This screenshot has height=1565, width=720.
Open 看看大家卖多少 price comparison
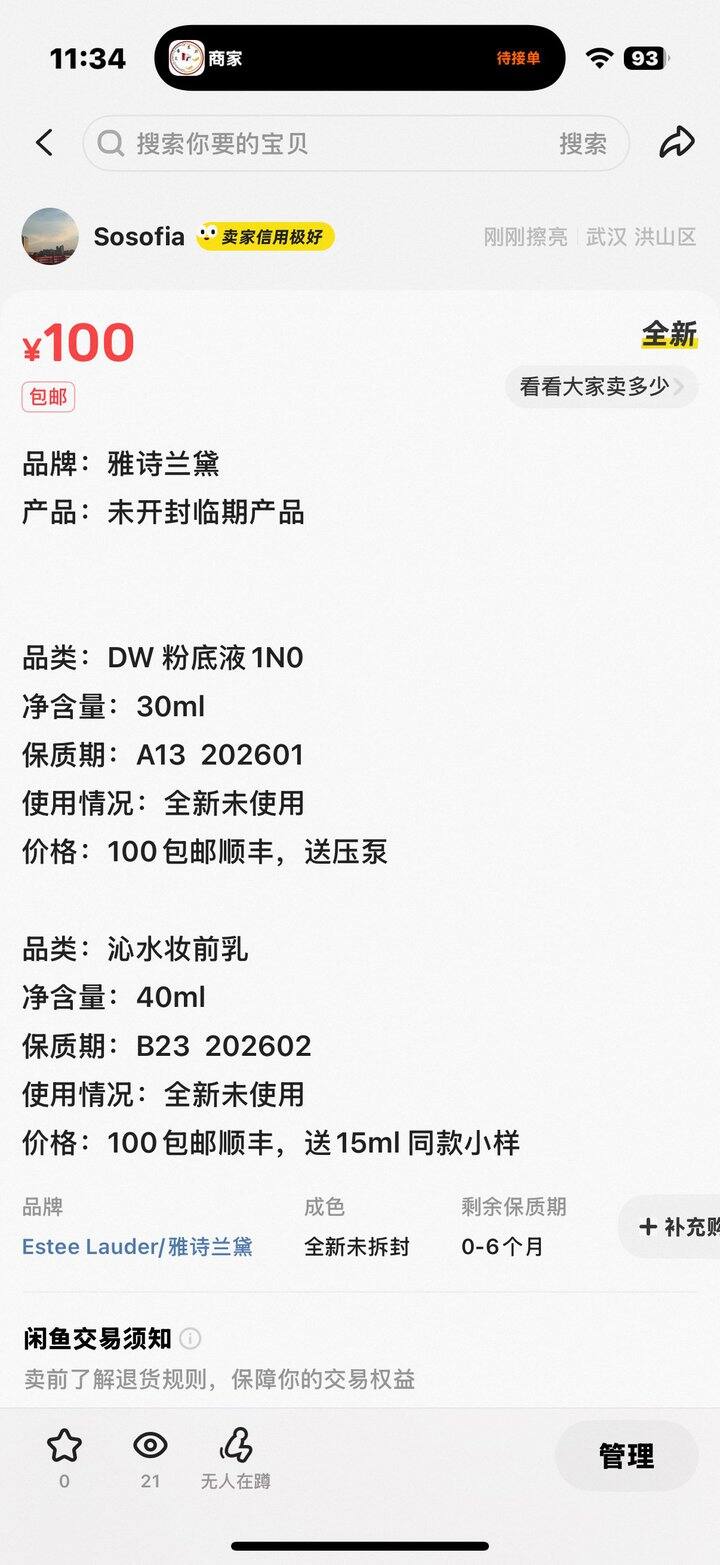(601, 386)
